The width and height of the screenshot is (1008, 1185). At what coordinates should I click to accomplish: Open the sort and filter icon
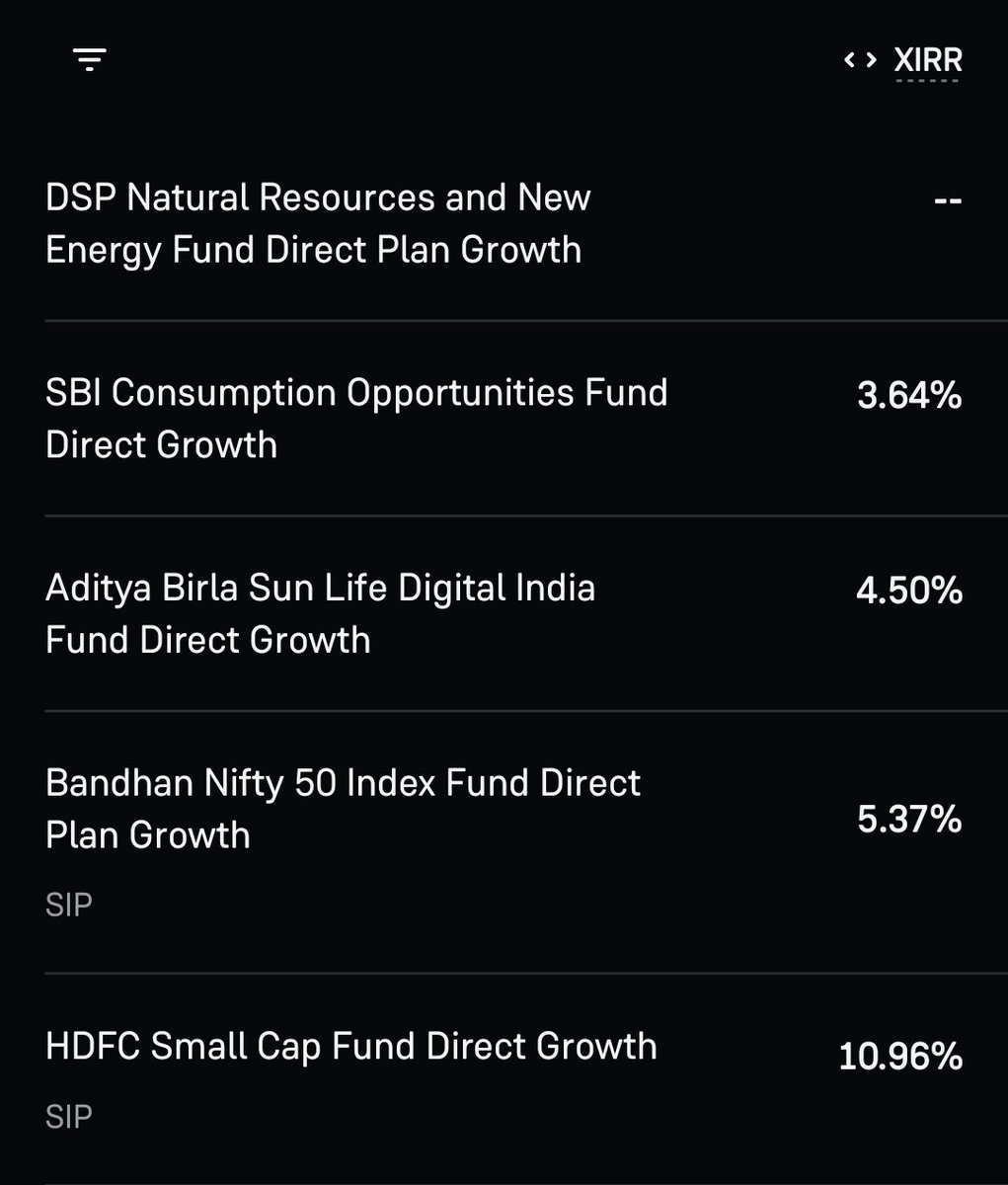click(x=90, y=60)
